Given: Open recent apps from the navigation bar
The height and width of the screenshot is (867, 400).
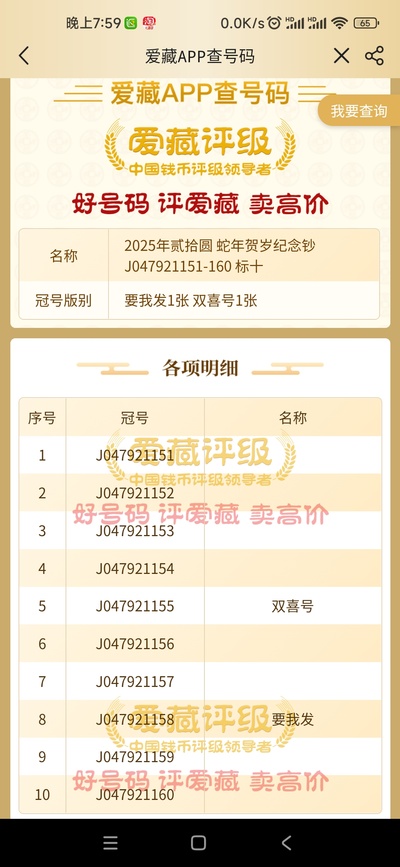Looking at the screenshot, I should (111, 843).
